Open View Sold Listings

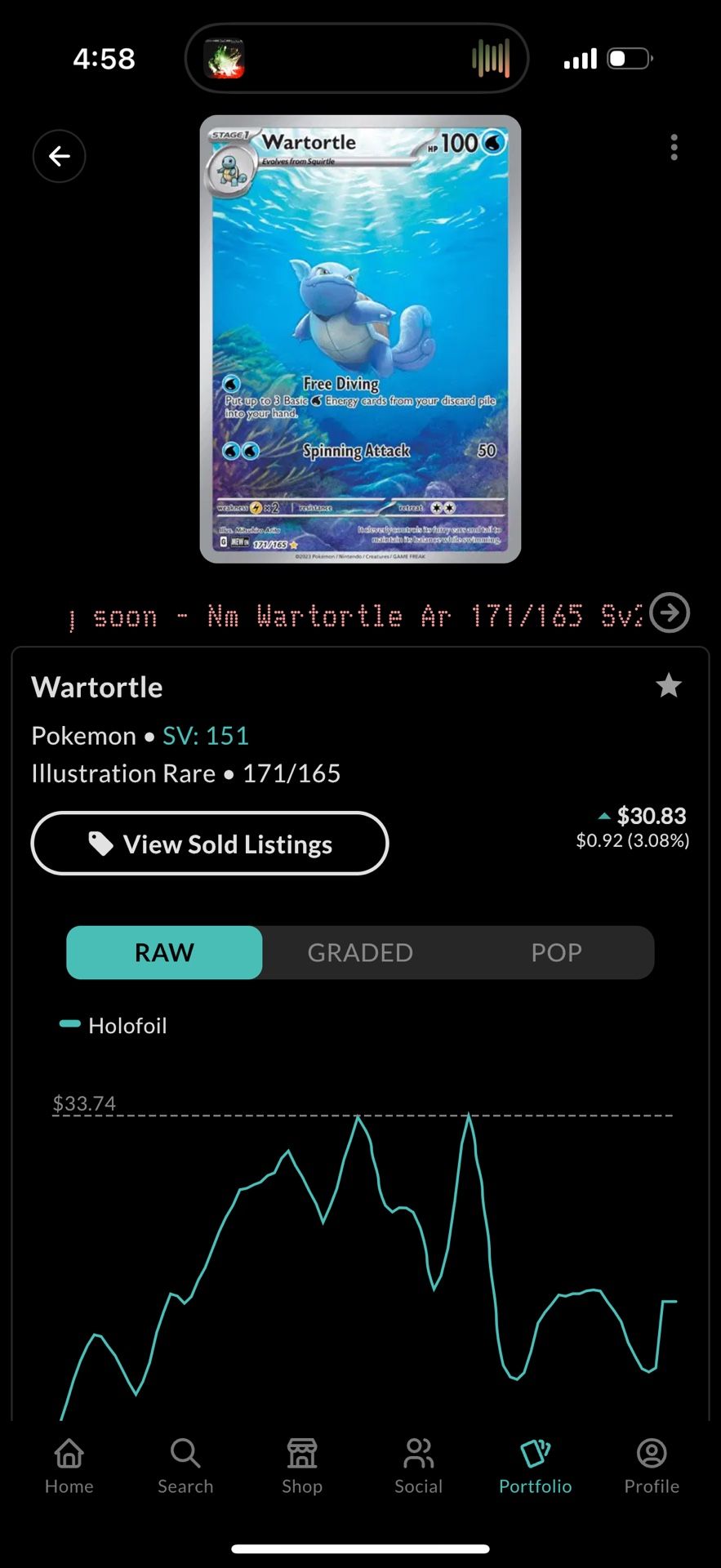tap(209, 844)
